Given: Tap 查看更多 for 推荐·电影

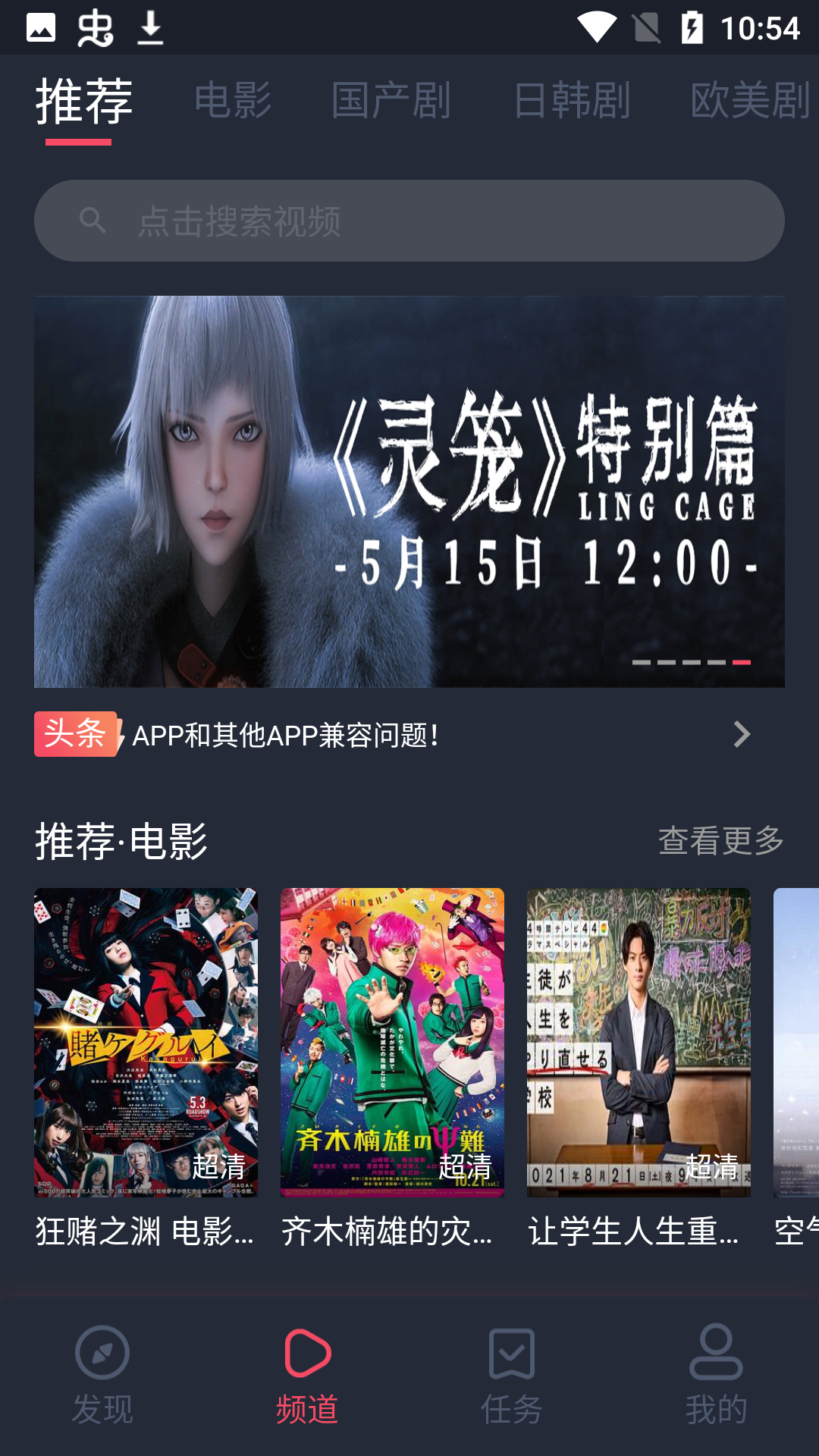Looking at the screenshot, I should point(720,840).
